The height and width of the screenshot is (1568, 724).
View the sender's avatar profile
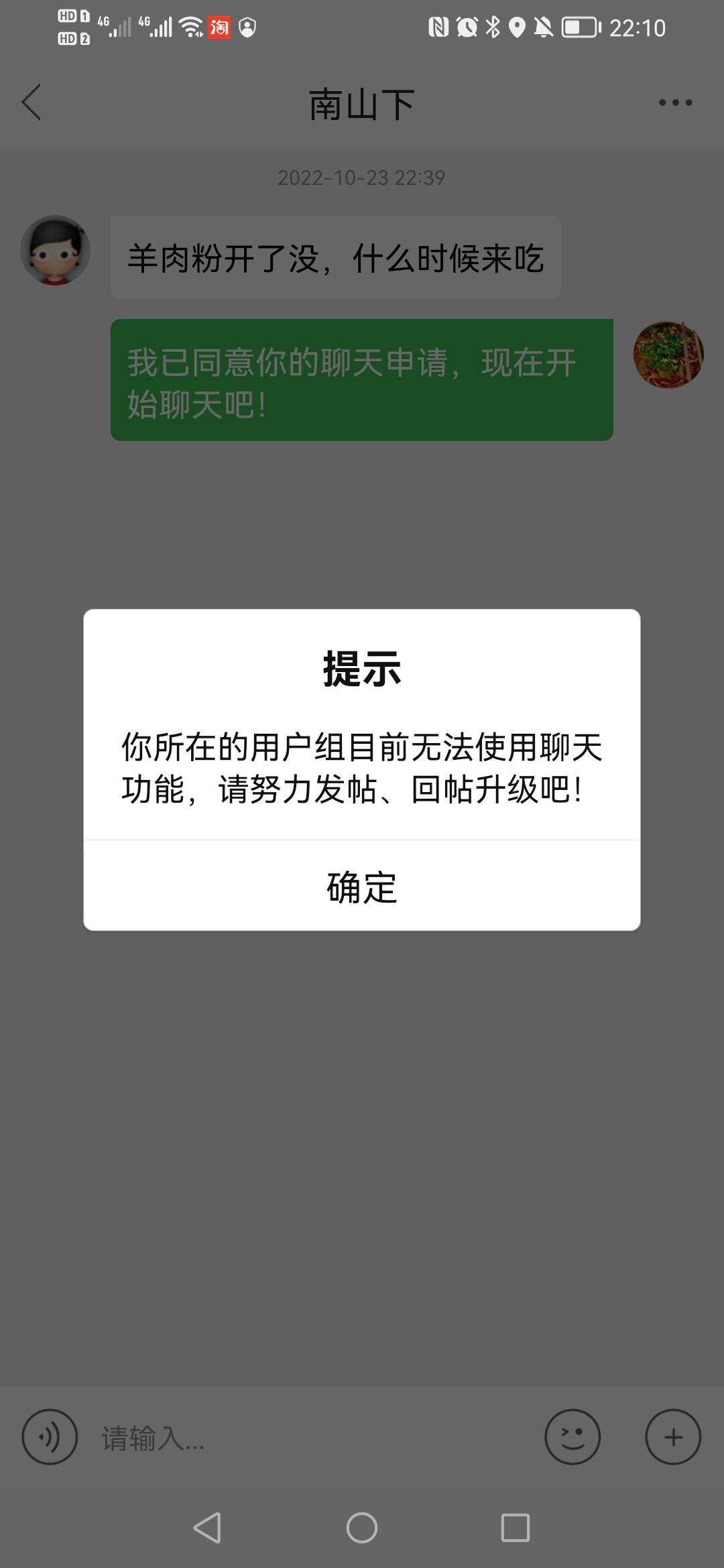coord(56,251)
